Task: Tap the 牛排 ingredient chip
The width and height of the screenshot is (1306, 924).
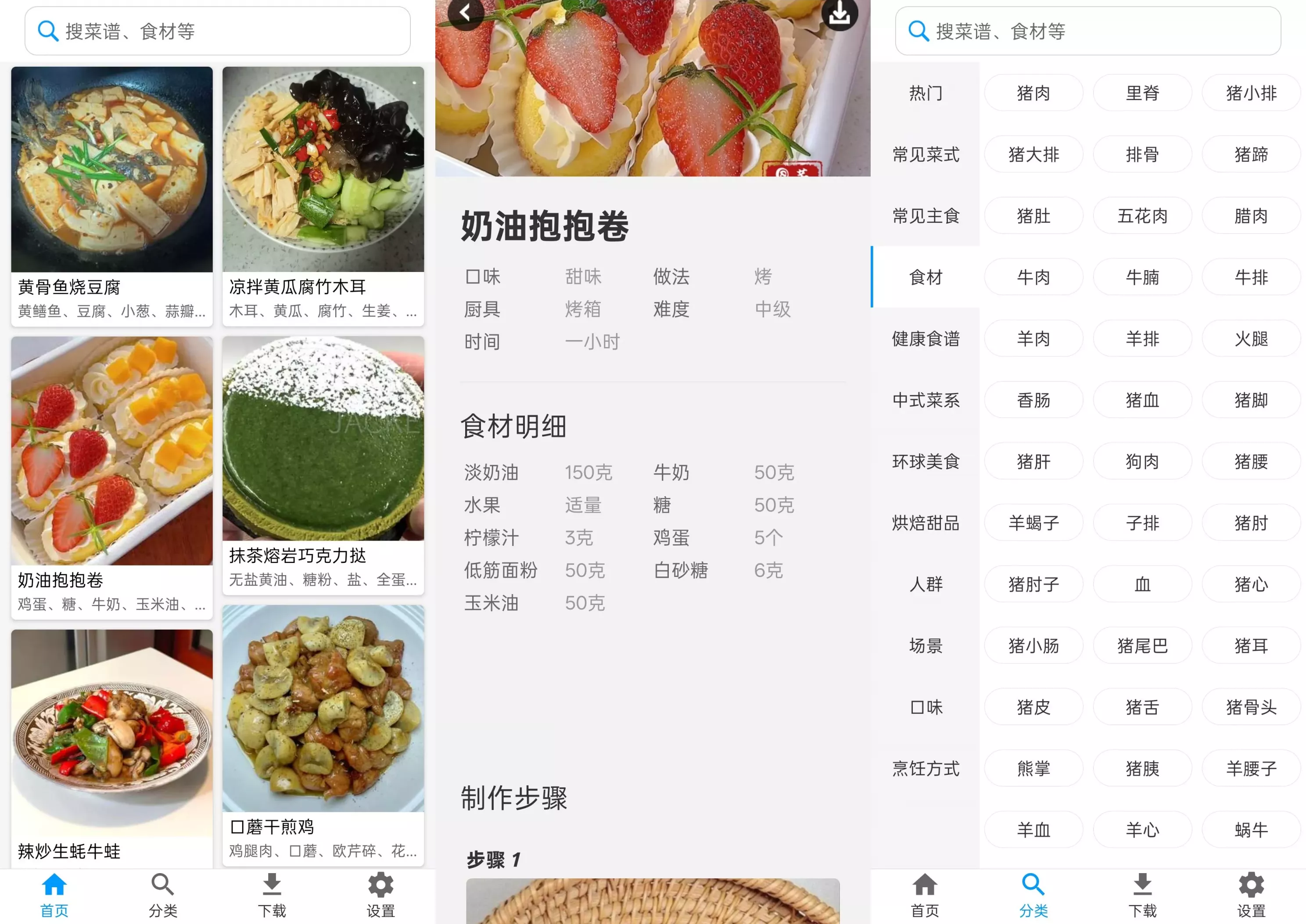Action: (1250, 277)
